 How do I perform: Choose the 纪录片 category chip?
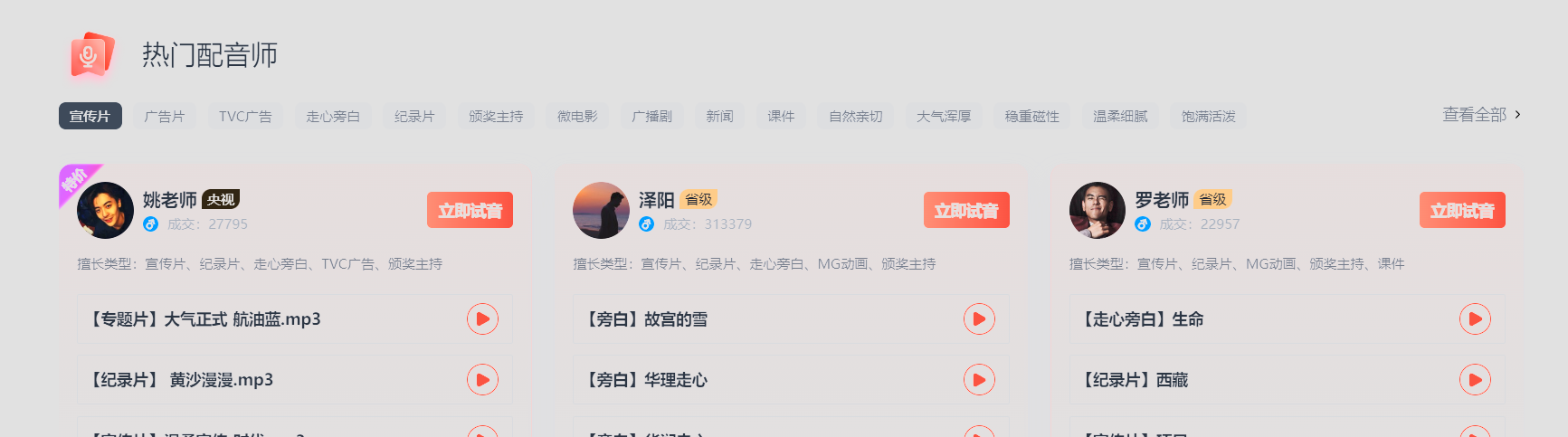(x=414, y=117)
